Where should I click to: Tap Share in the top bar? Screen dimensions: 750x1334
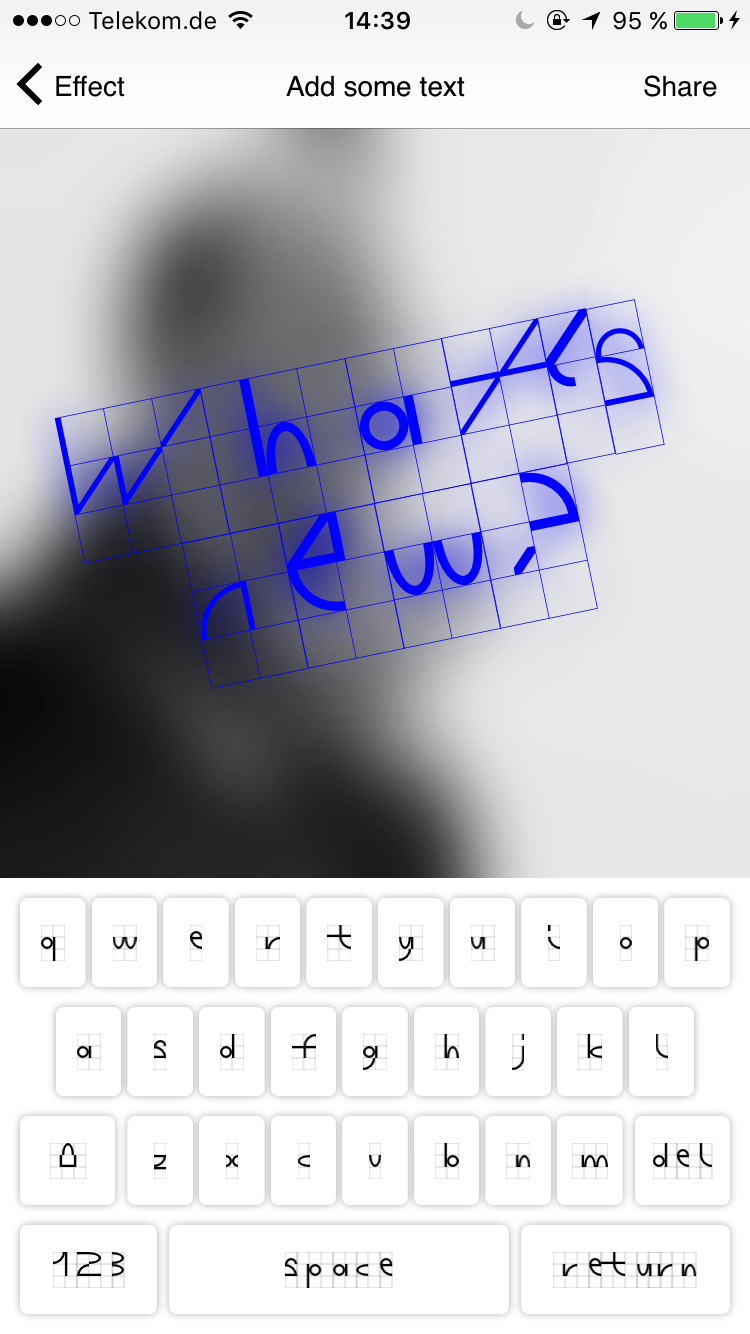679,87
